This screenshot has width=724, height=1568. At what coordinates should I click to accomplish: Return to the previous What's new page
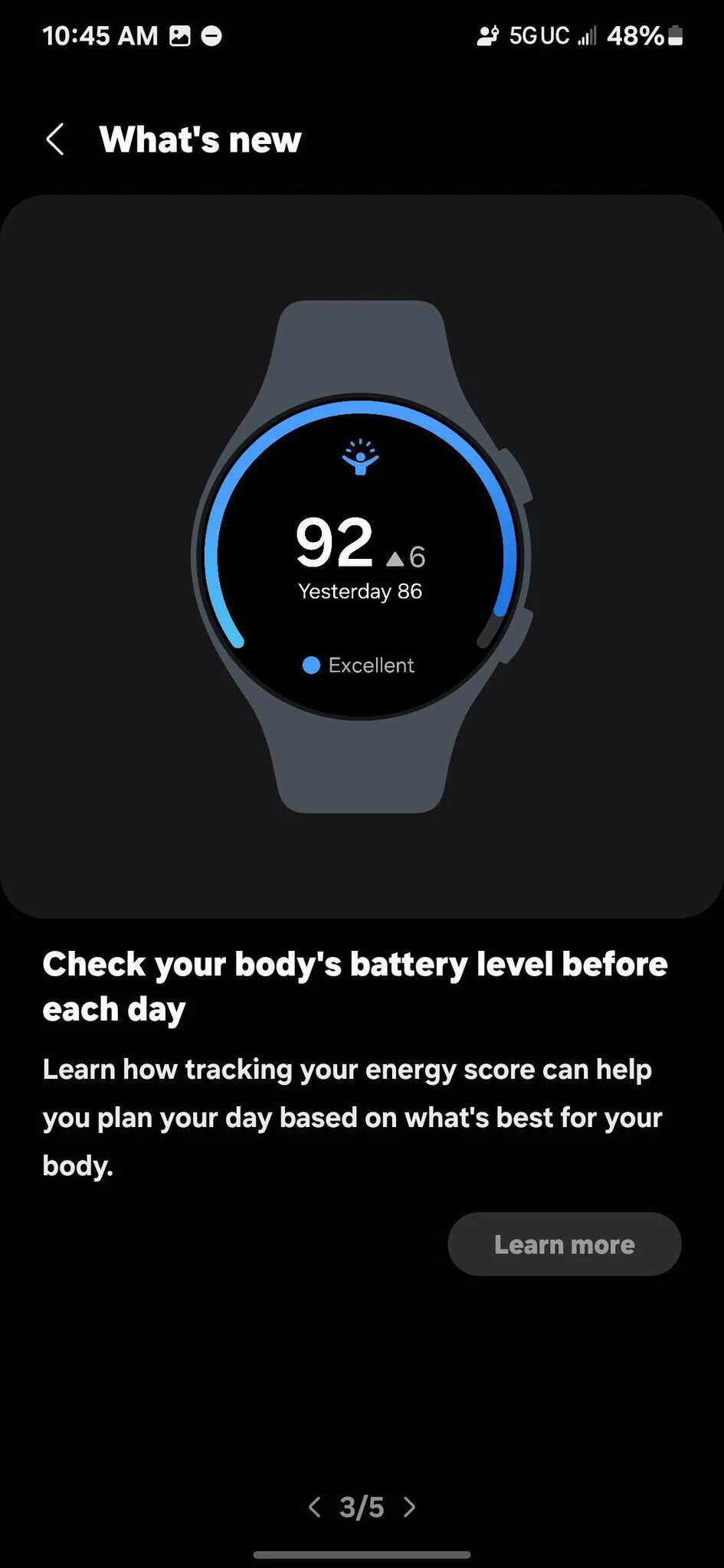click(314, 1507)
